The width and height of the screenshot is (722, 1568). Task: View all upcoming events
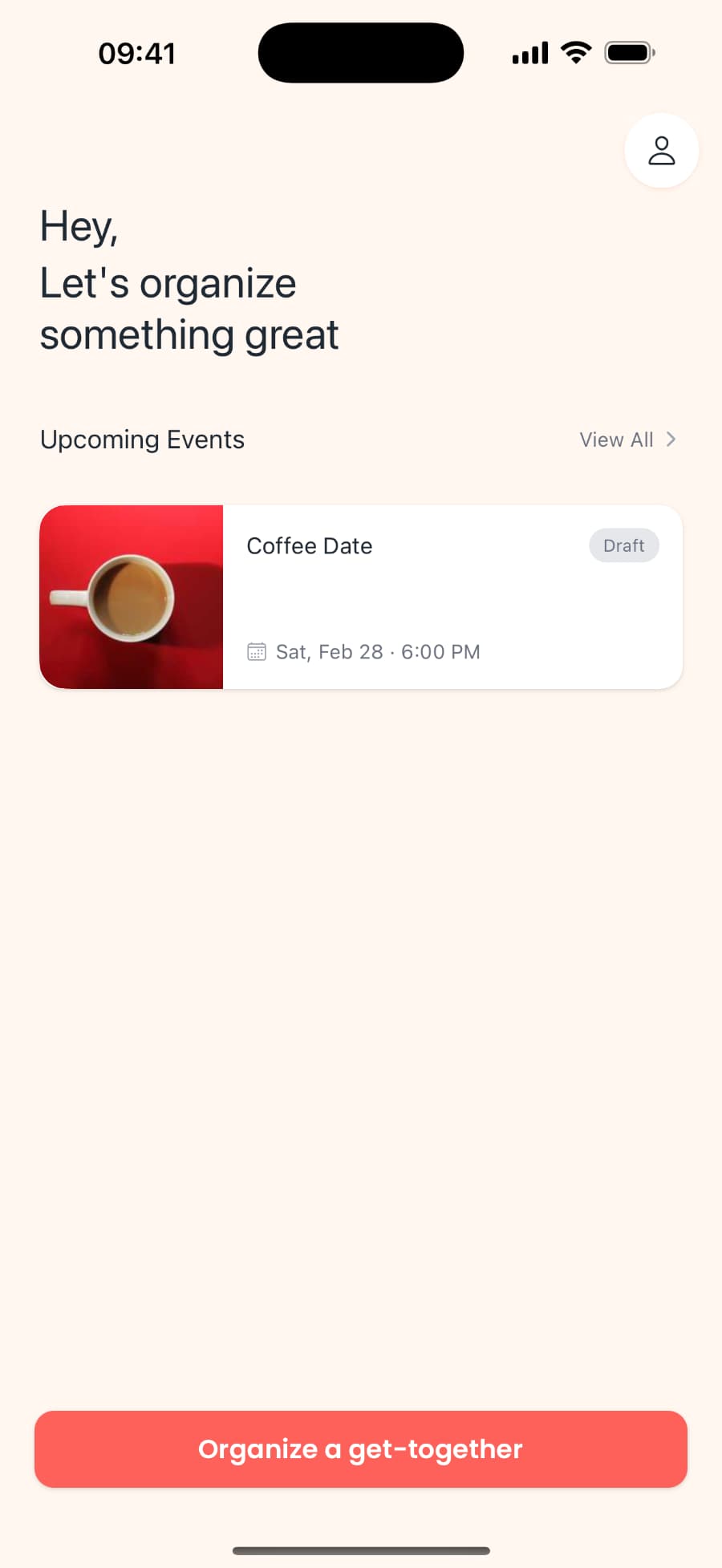(627, 440)
